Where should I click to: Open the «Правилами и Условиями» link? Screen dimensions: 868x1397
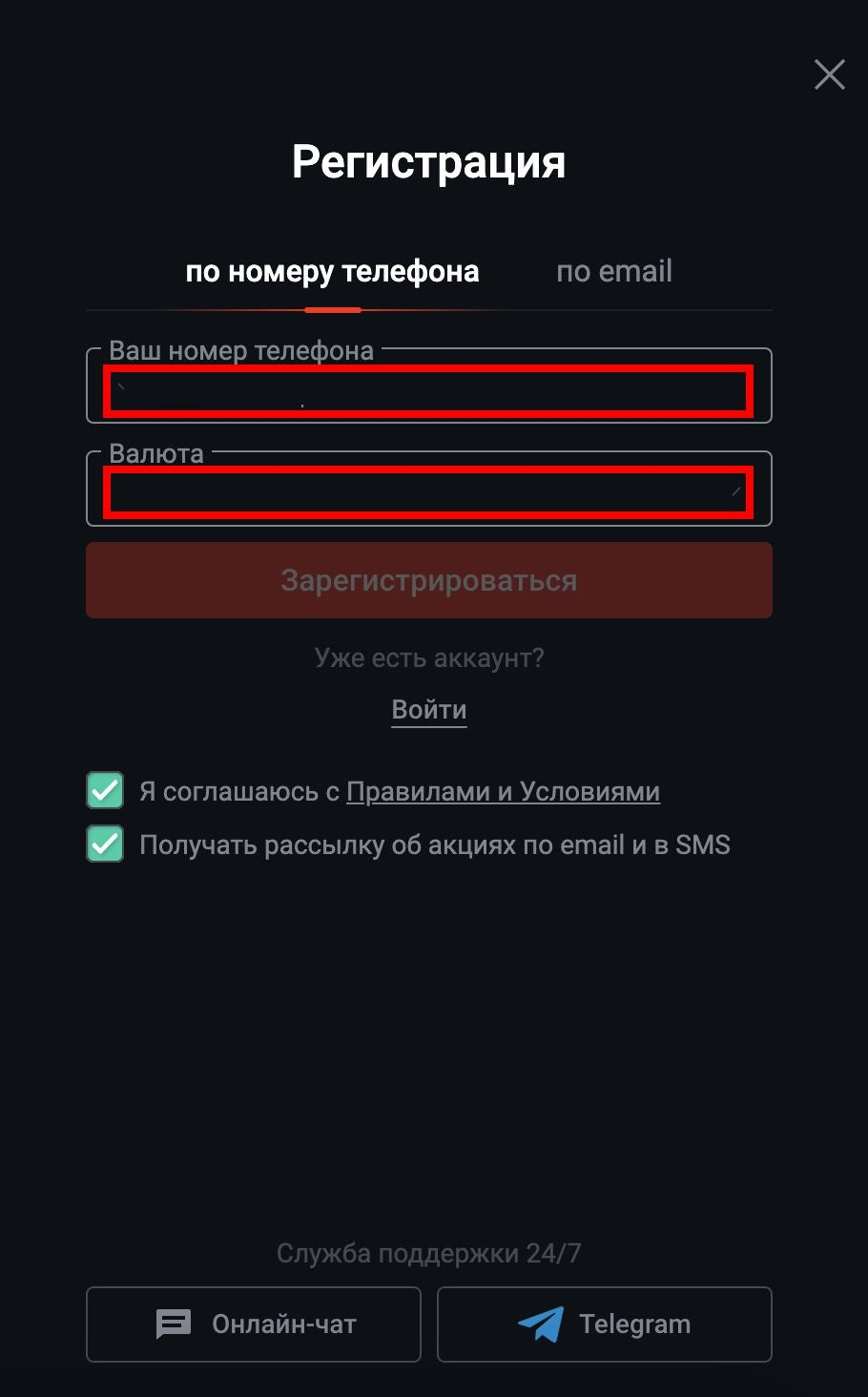(x=503, y=792)
